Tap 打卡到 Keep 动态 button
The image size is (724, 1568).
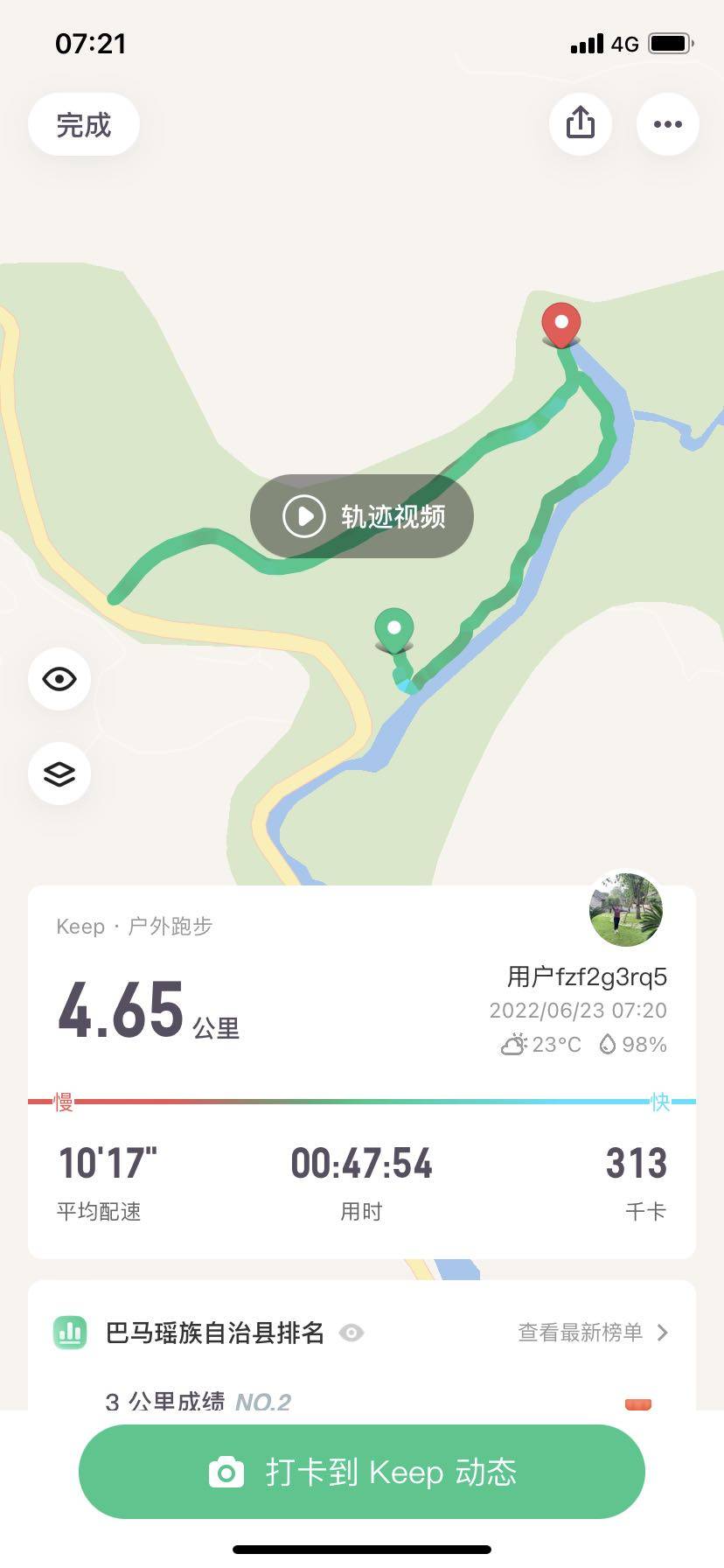(362, 1472)
